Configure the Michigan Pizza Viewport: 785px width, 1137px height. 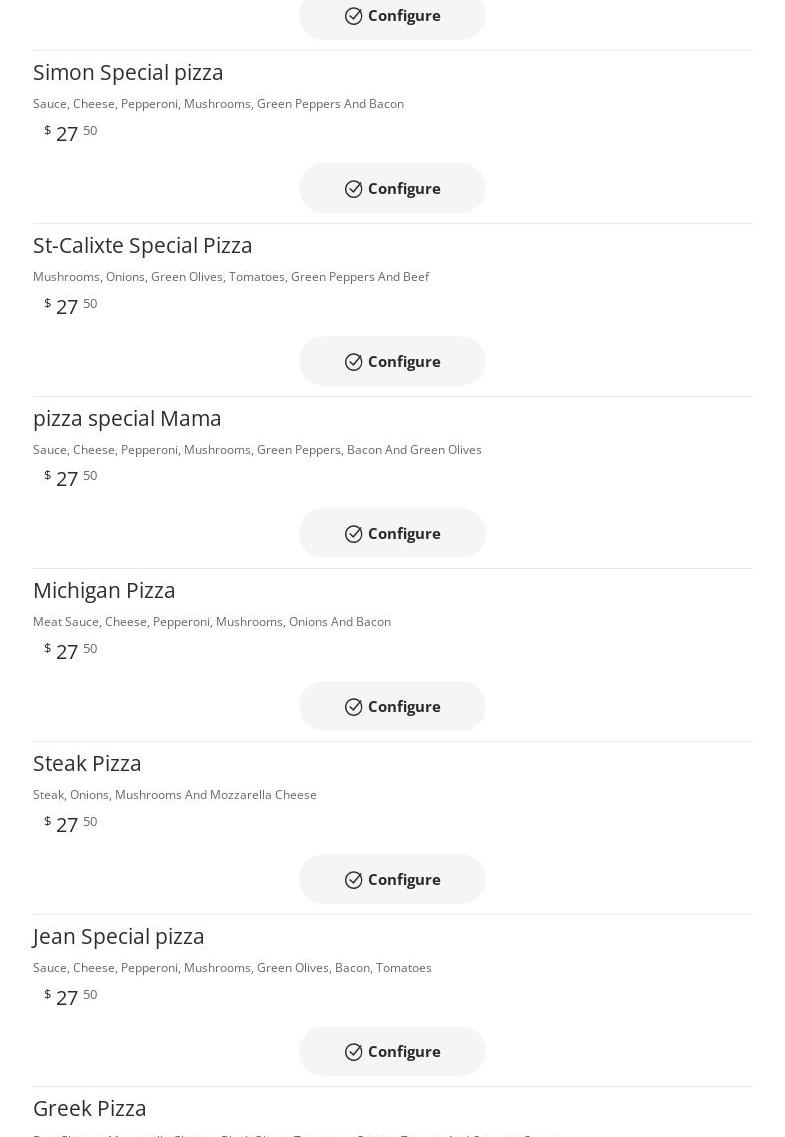tap(392, 706)
